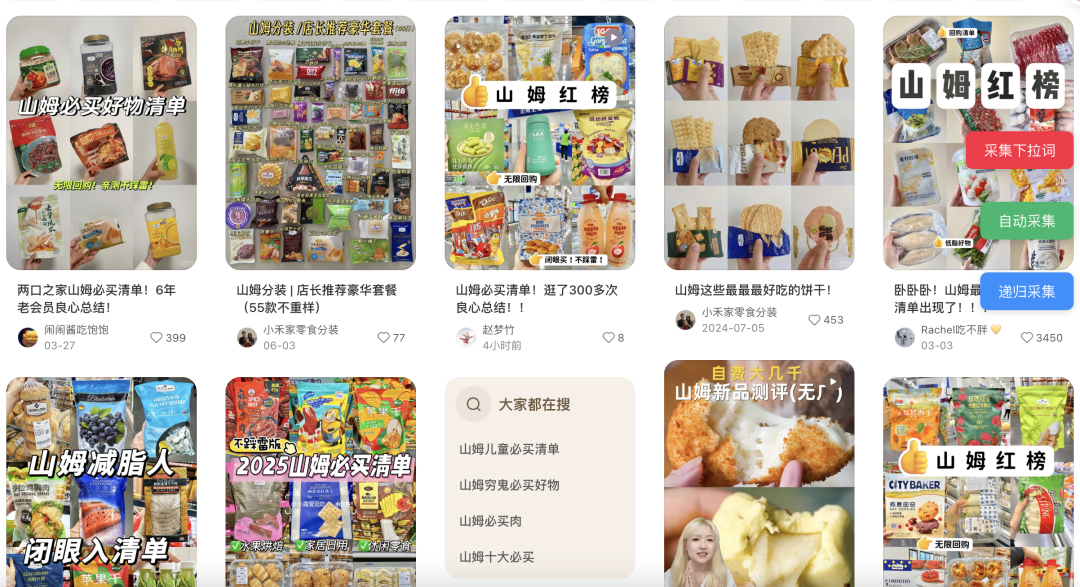Like the 饼干 post with 453 likes
This screenshot has width=1080, height=587.
tap(814, 320)
